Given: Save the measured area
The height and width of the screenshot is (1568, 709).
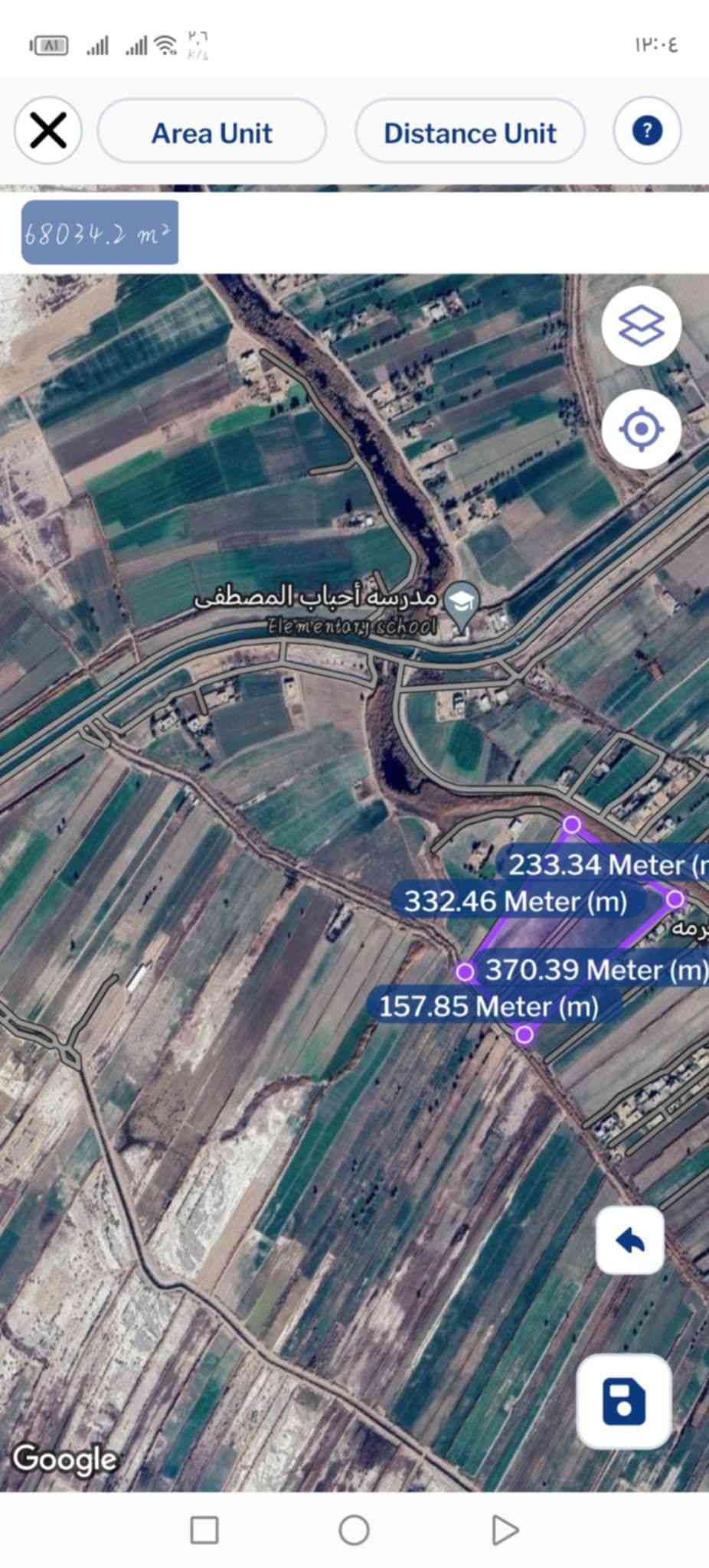Looking at the screenshot, I should [624, 1401].
